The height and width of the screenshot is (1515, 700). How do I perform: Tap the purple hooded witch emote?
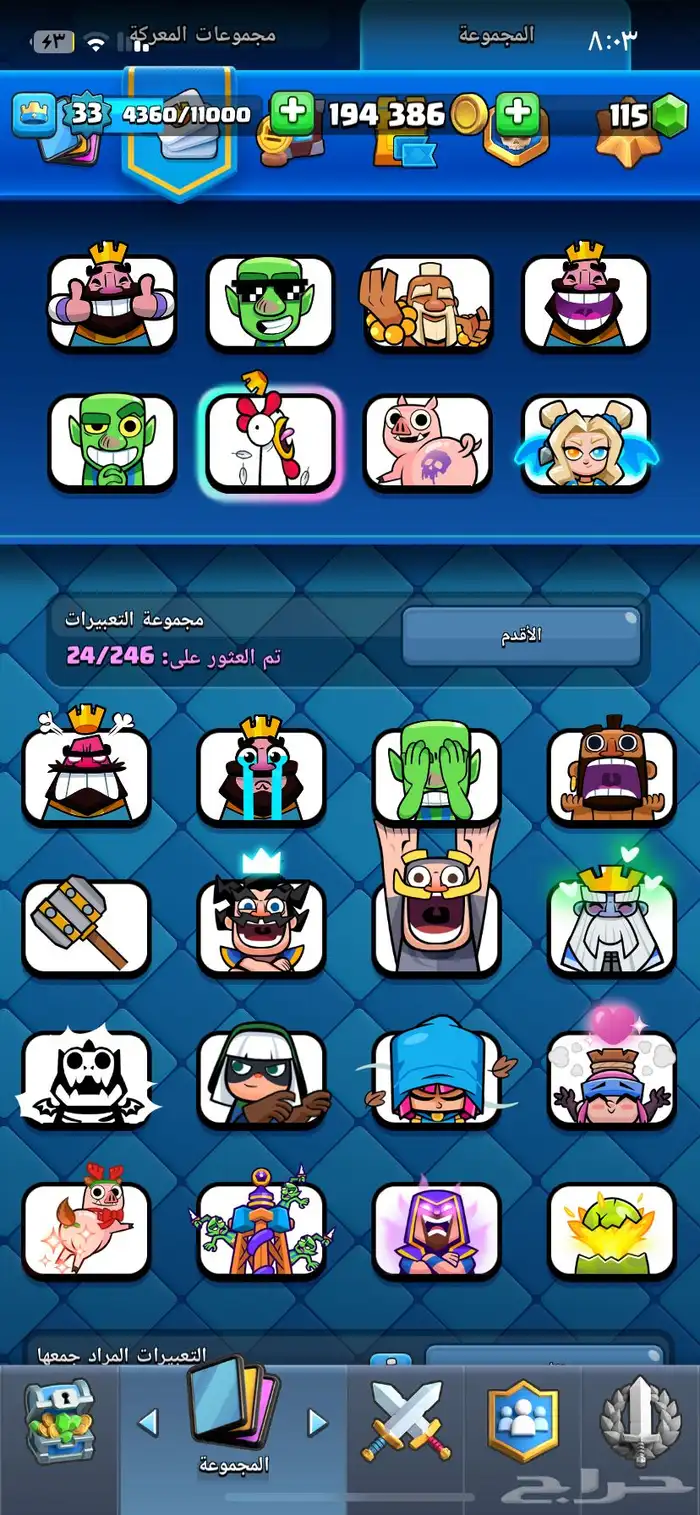click(436, 1229)
